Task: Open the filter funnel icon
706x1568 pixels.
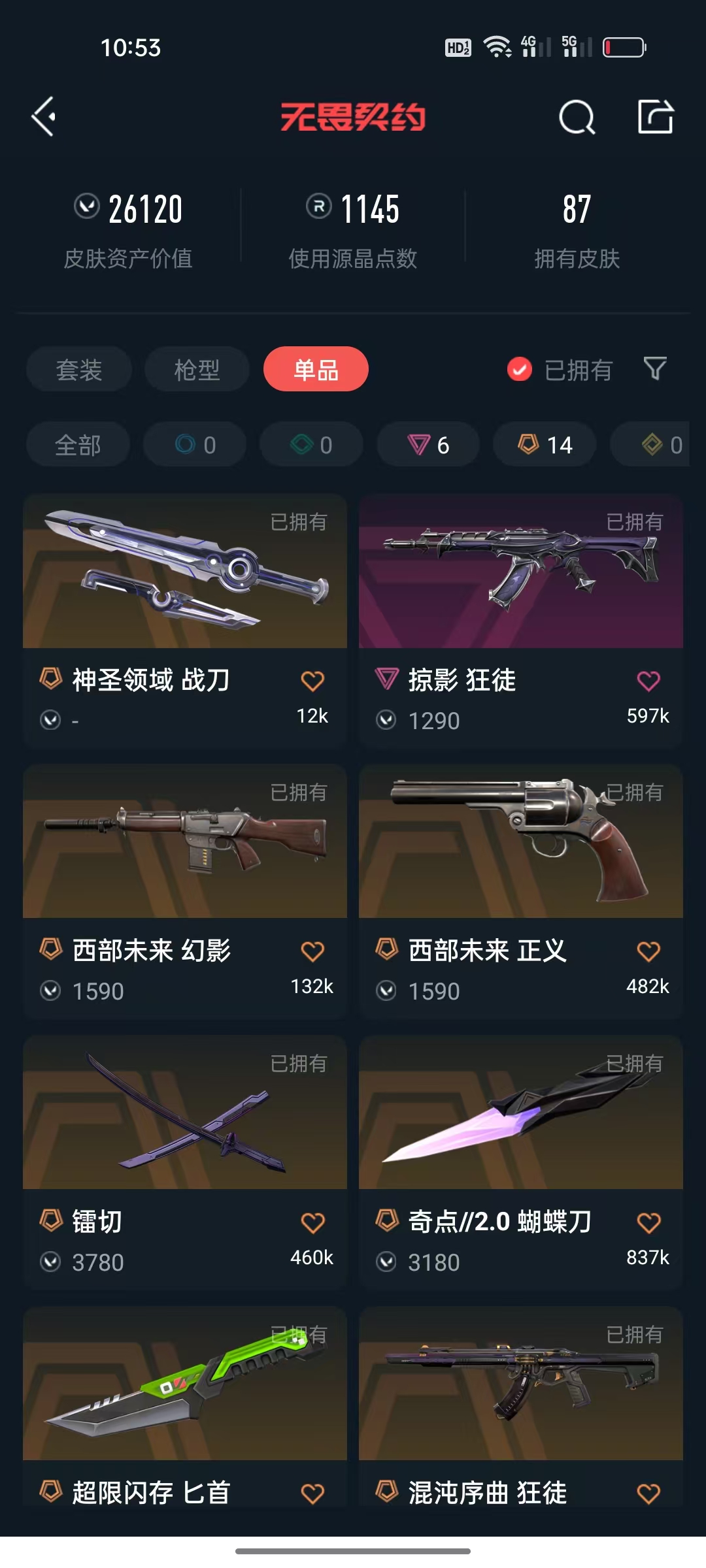Action: pyautogui.click(x=655, y=369)
